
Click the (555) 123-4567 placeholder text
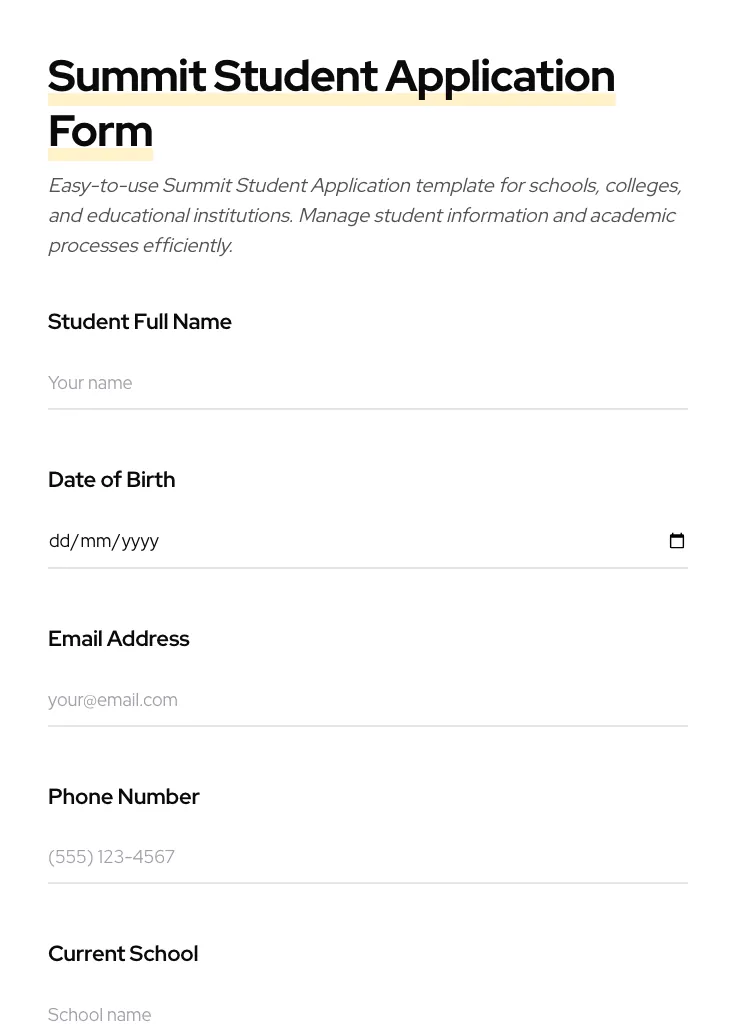click(111, 857)
